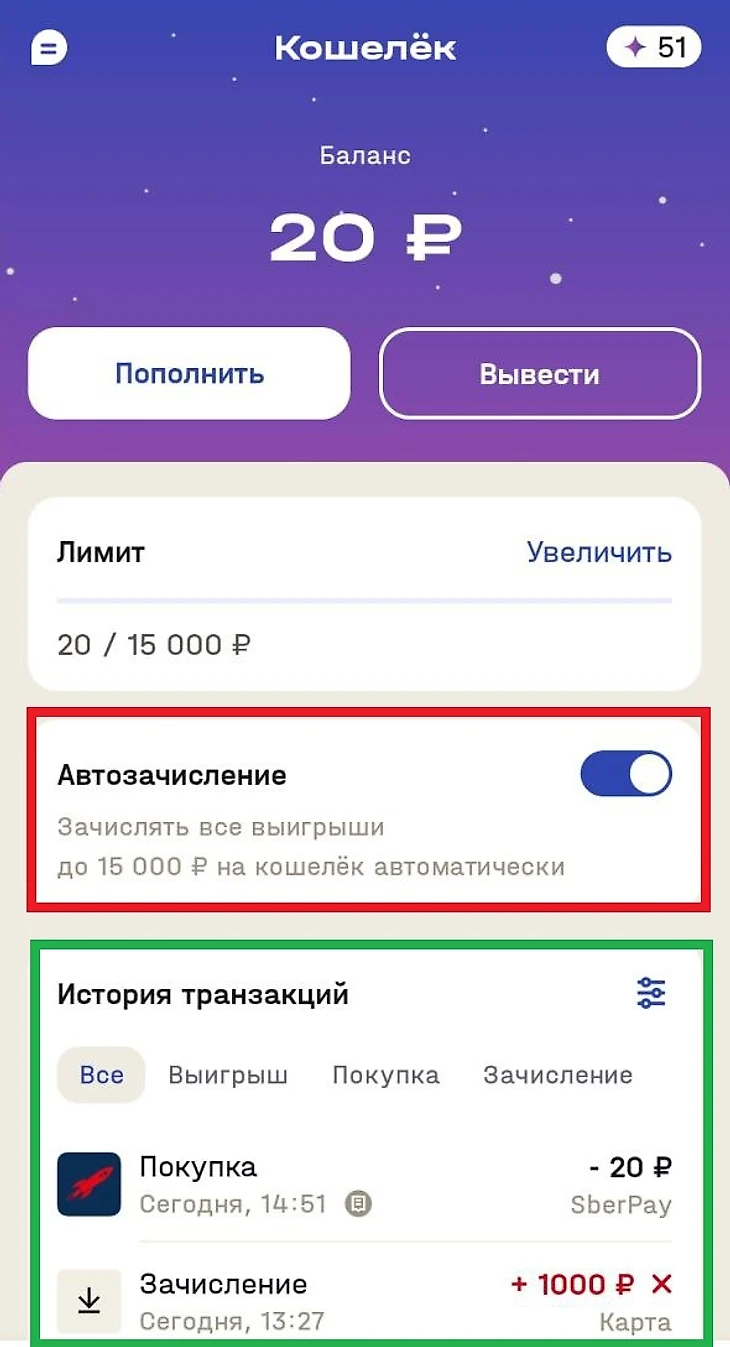Tap the Пополнить button

pos(189,374)
